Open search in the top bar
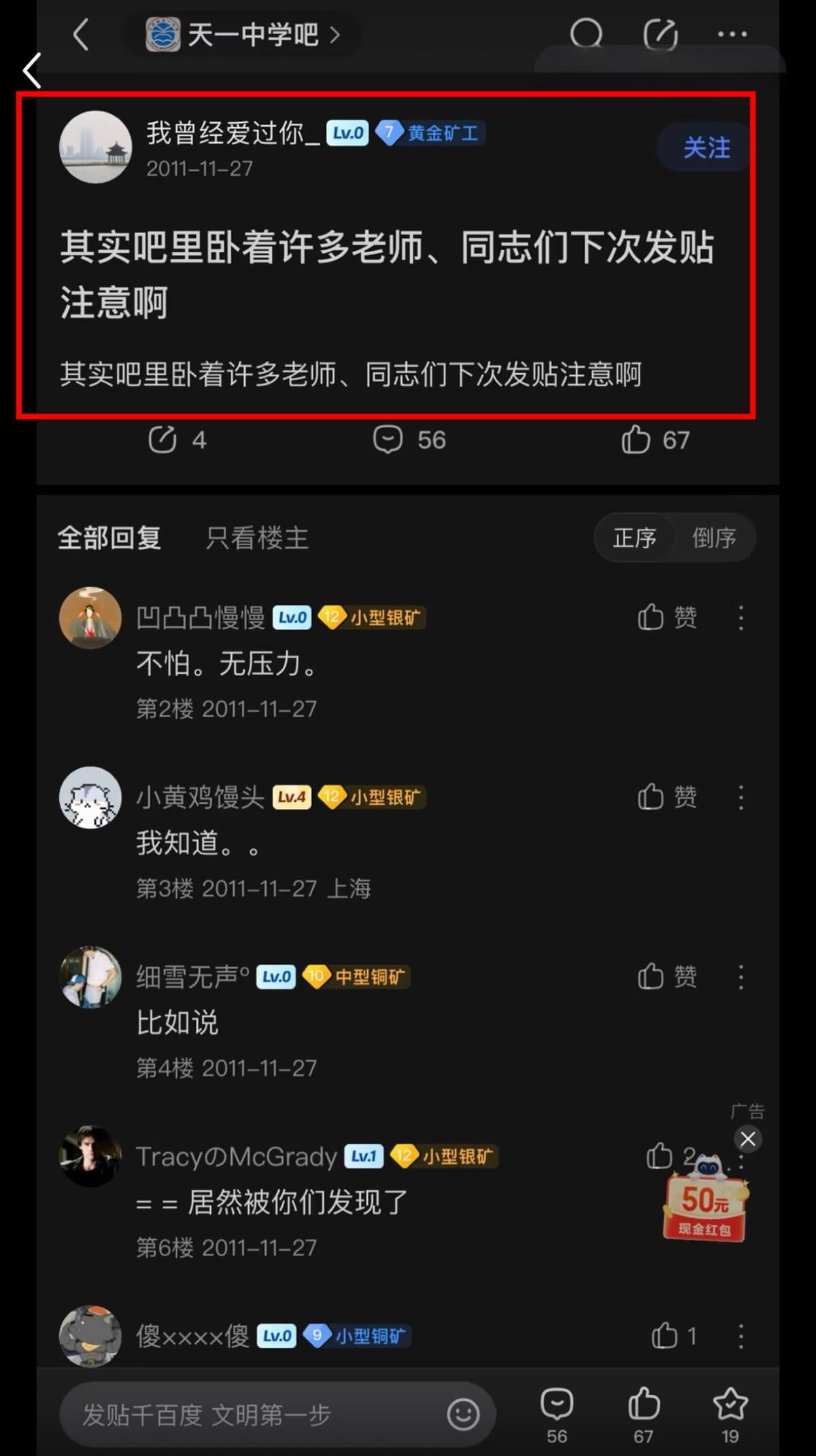The height and width of the screenshot is (1456, 816). (x=585, y=34)
